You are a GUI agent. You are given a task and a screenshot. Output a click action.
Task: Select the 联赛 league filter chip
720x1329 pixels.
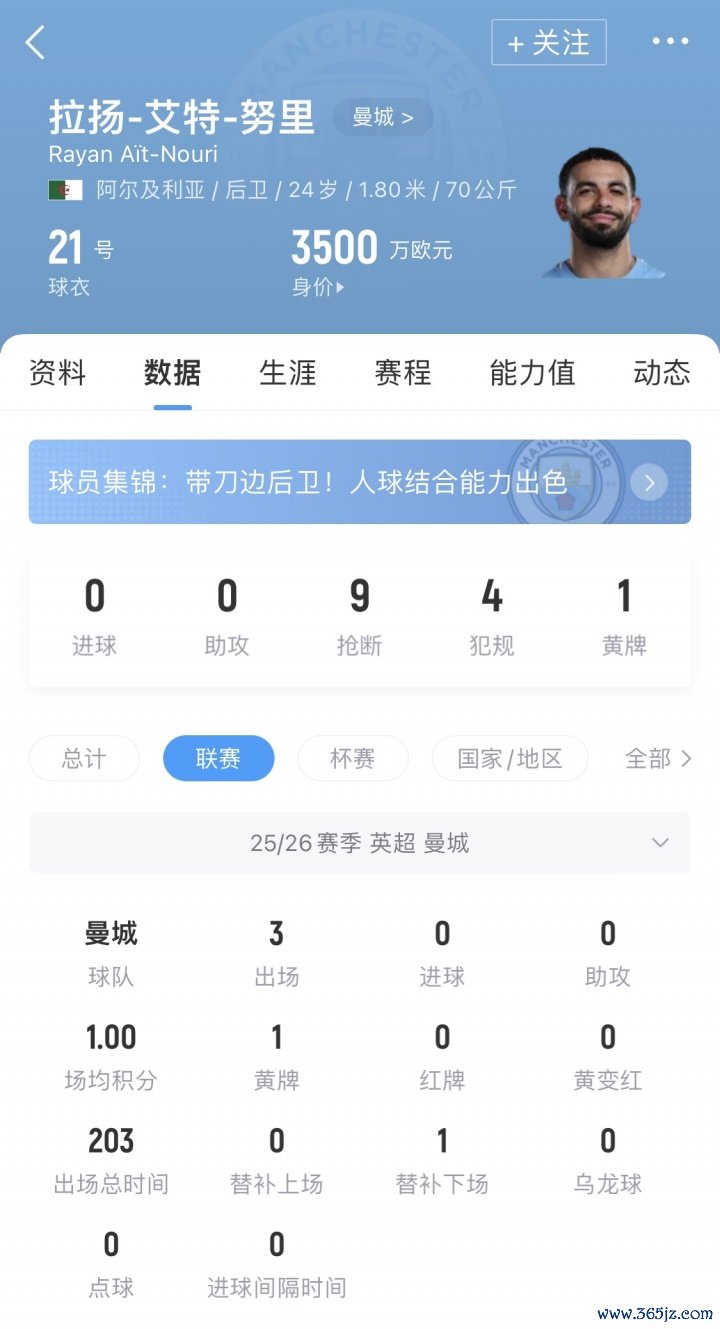click(x=218, y=759)
